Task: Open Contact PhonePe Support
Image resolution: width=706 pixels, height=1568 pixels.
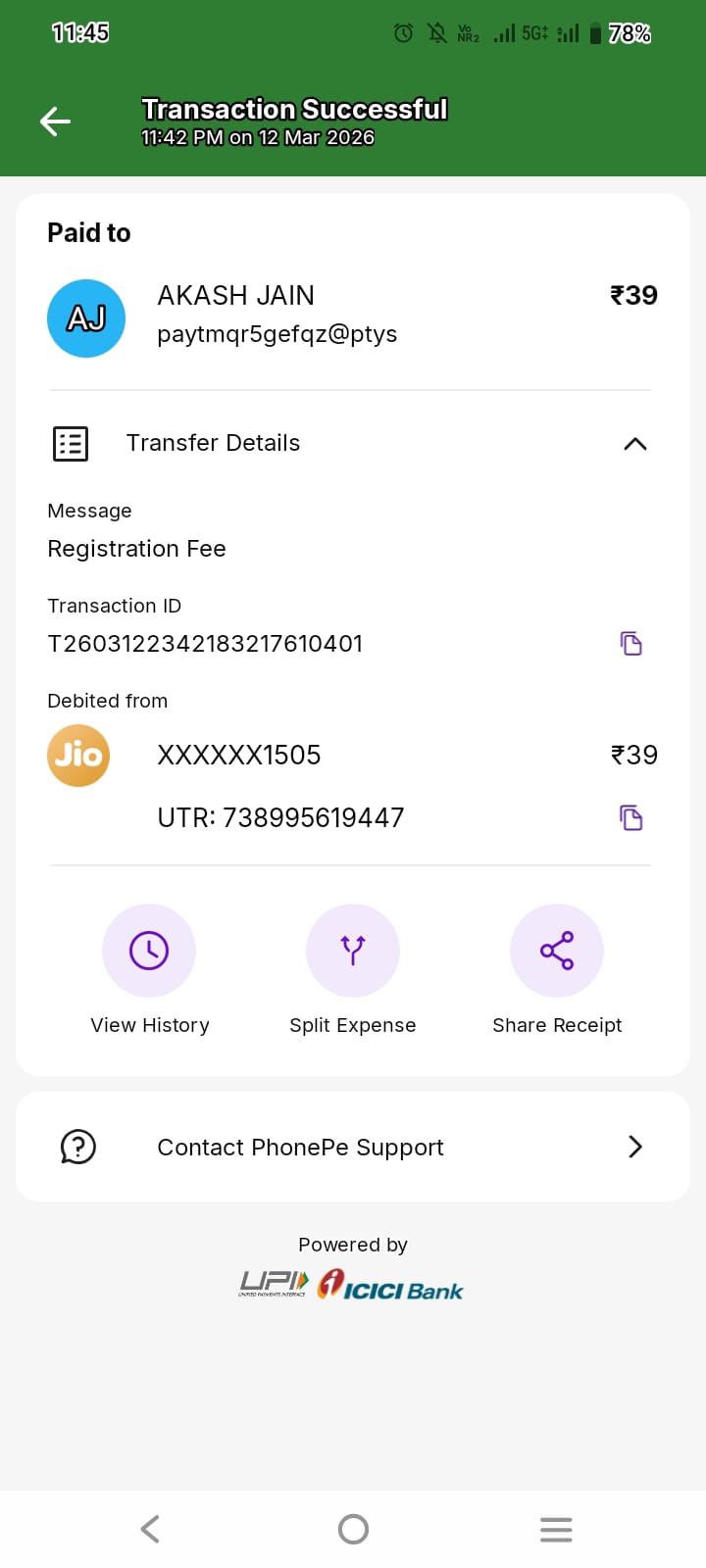Action: [x=353, y=1147]
